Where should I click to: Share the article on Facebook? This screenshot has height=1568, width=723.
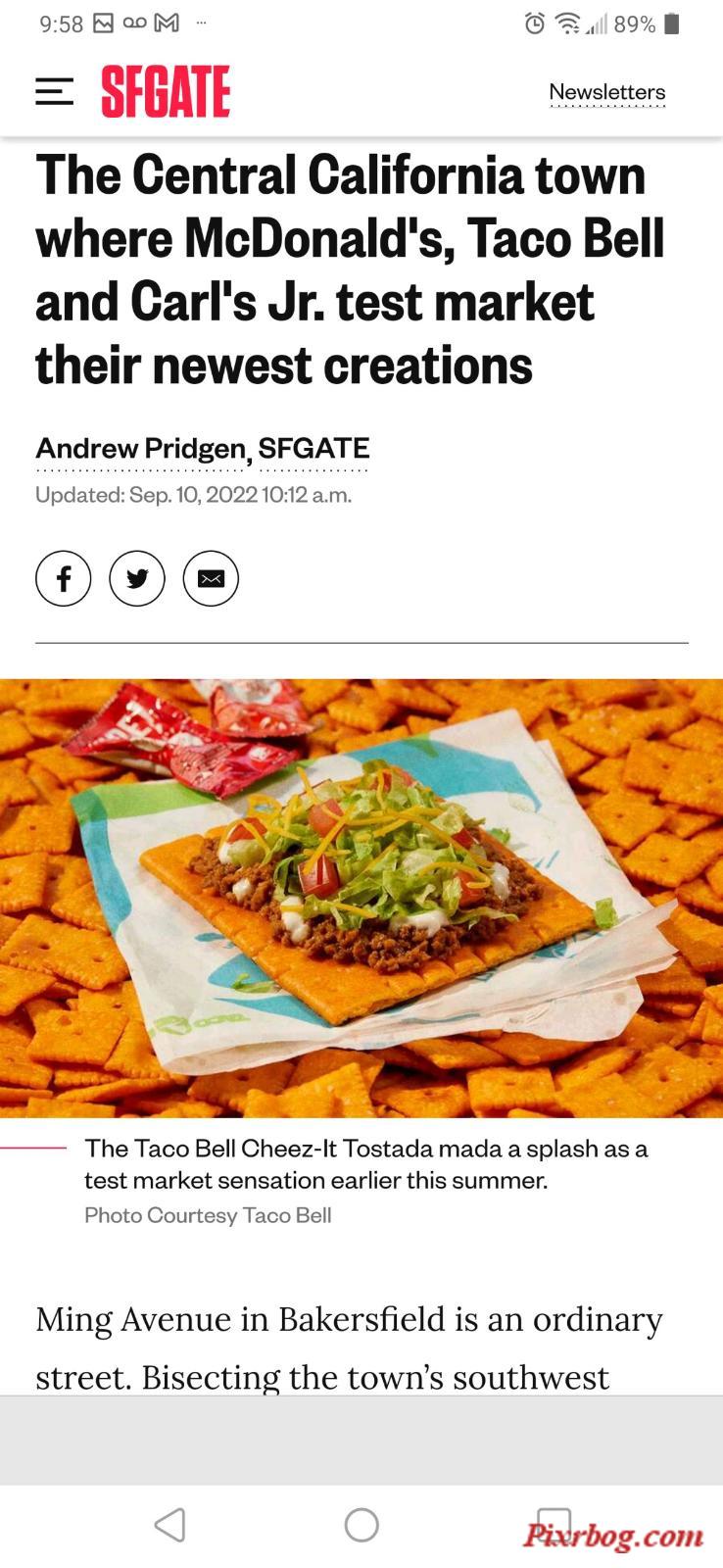pos(64,578)
